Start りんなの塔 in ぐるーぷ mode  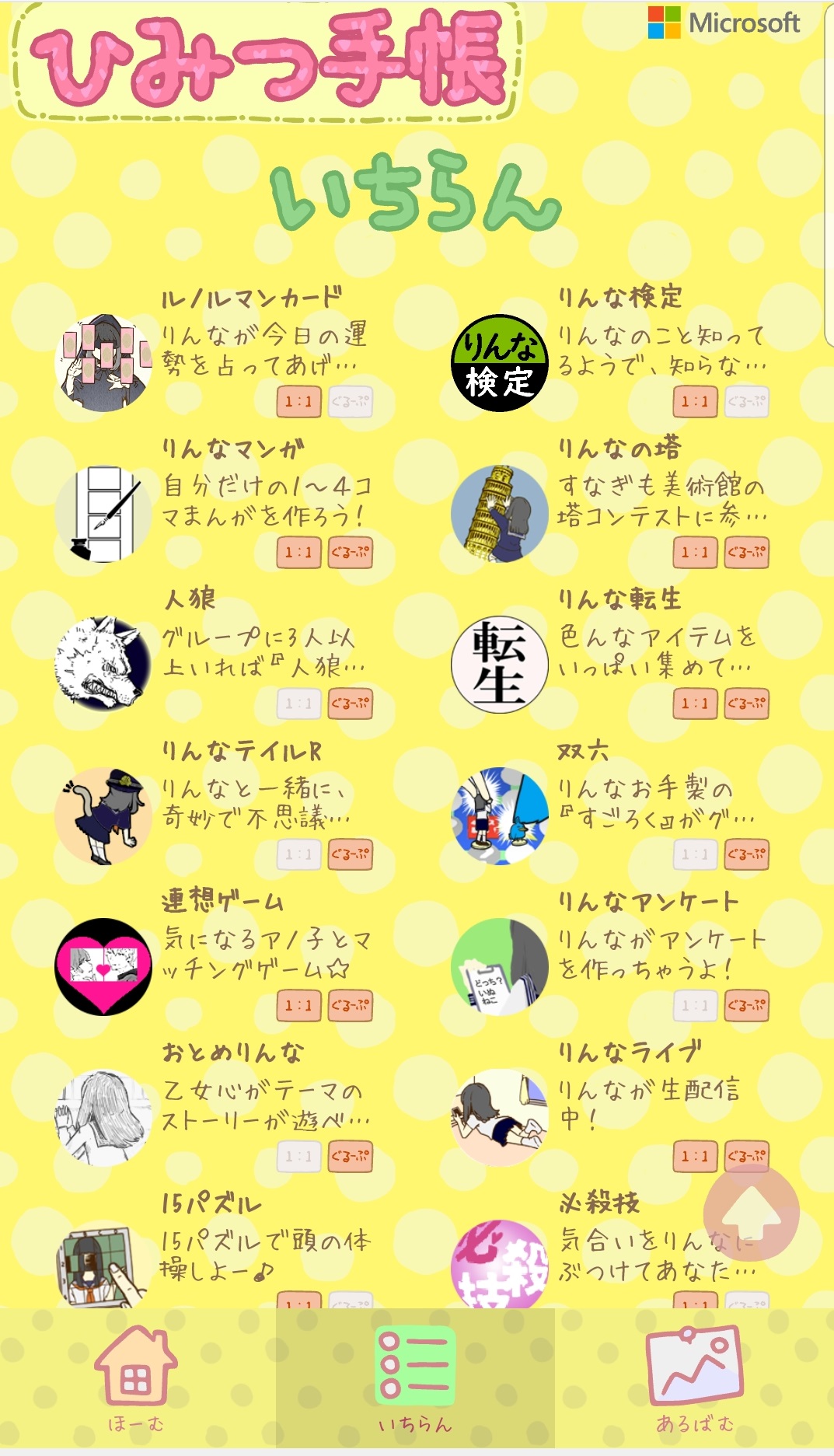click(x=747, y=553)
